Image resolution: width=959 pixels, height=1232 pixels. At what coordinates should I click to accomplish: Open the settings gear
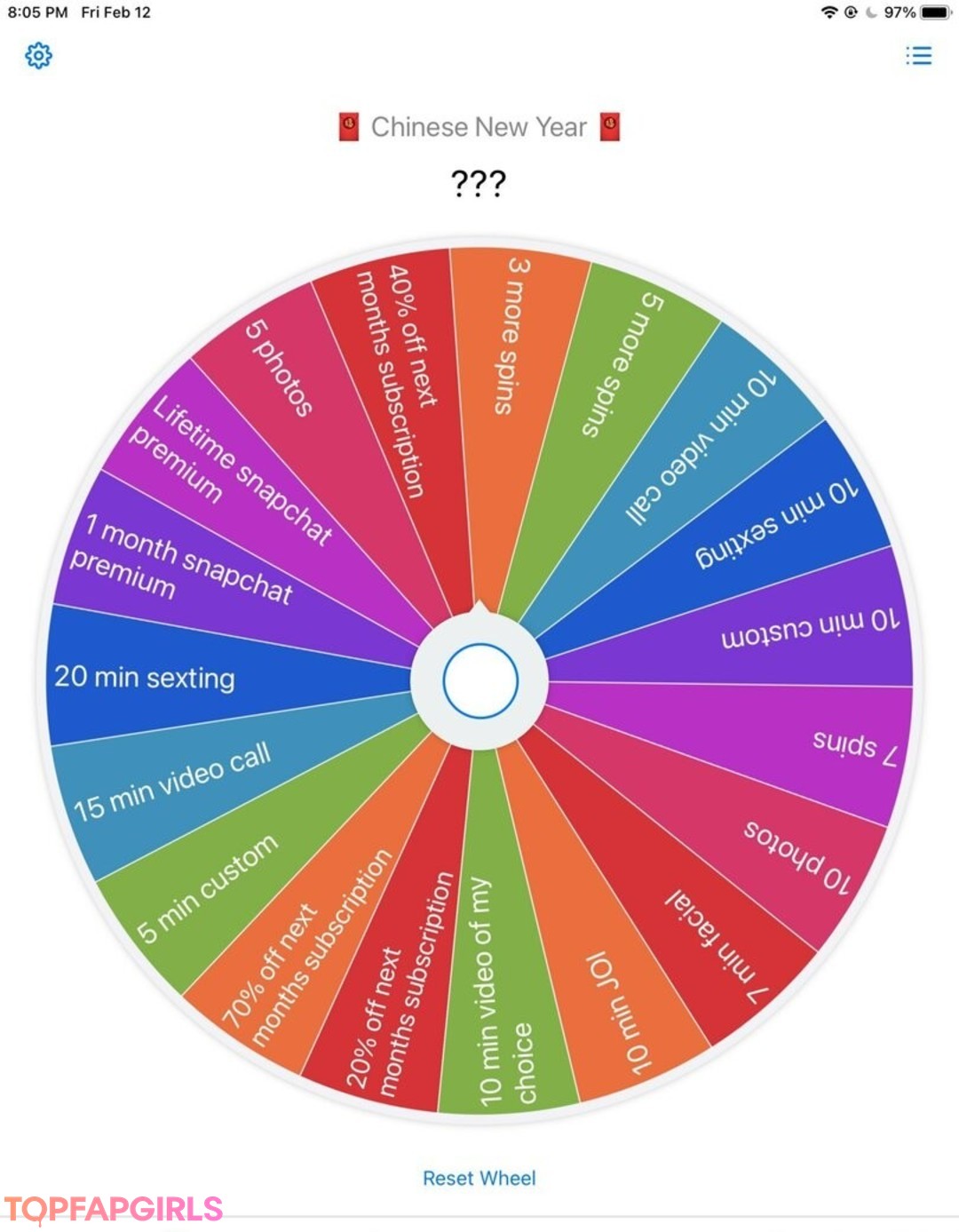[x=38, y=56]
